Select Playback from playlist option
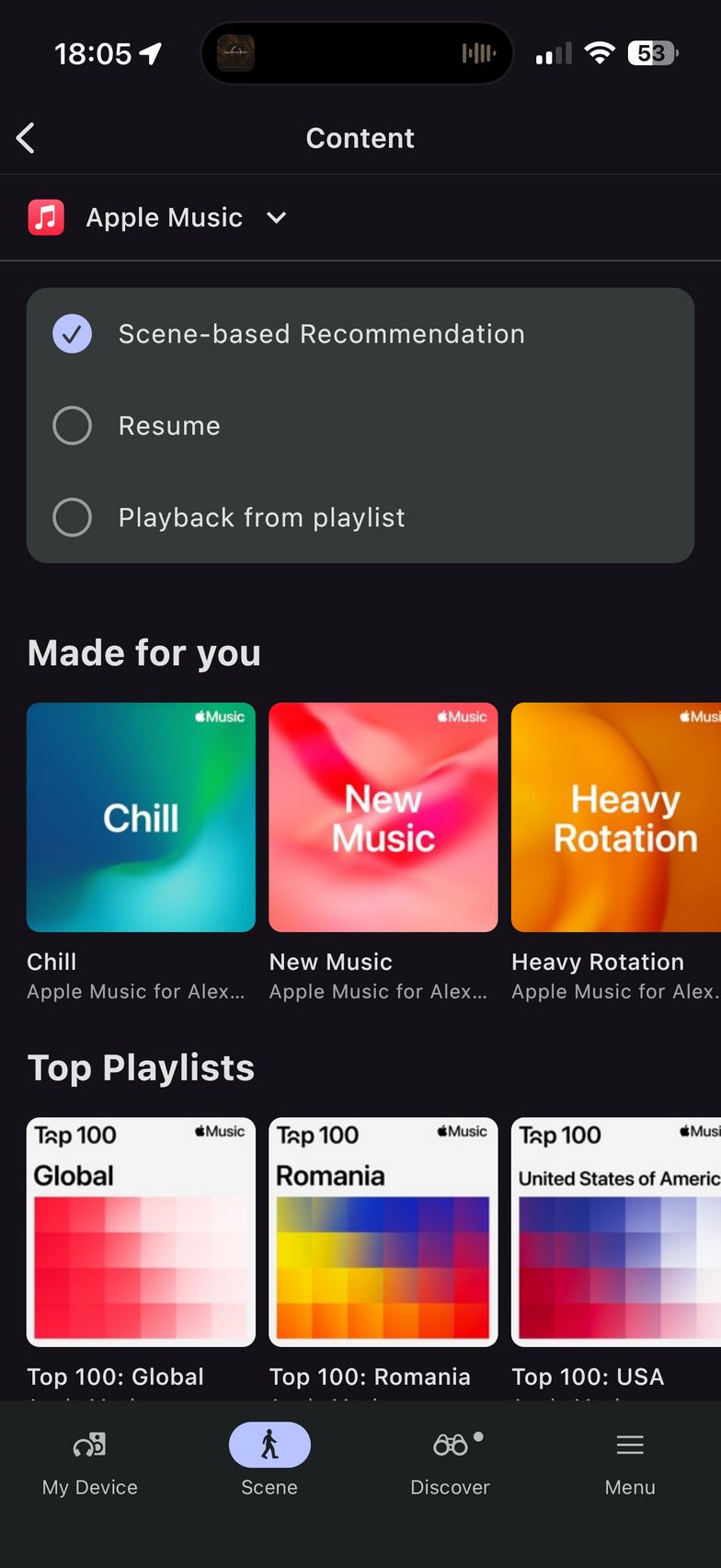Viewport: 721px width, 1568px height. (x=73, y=518)
